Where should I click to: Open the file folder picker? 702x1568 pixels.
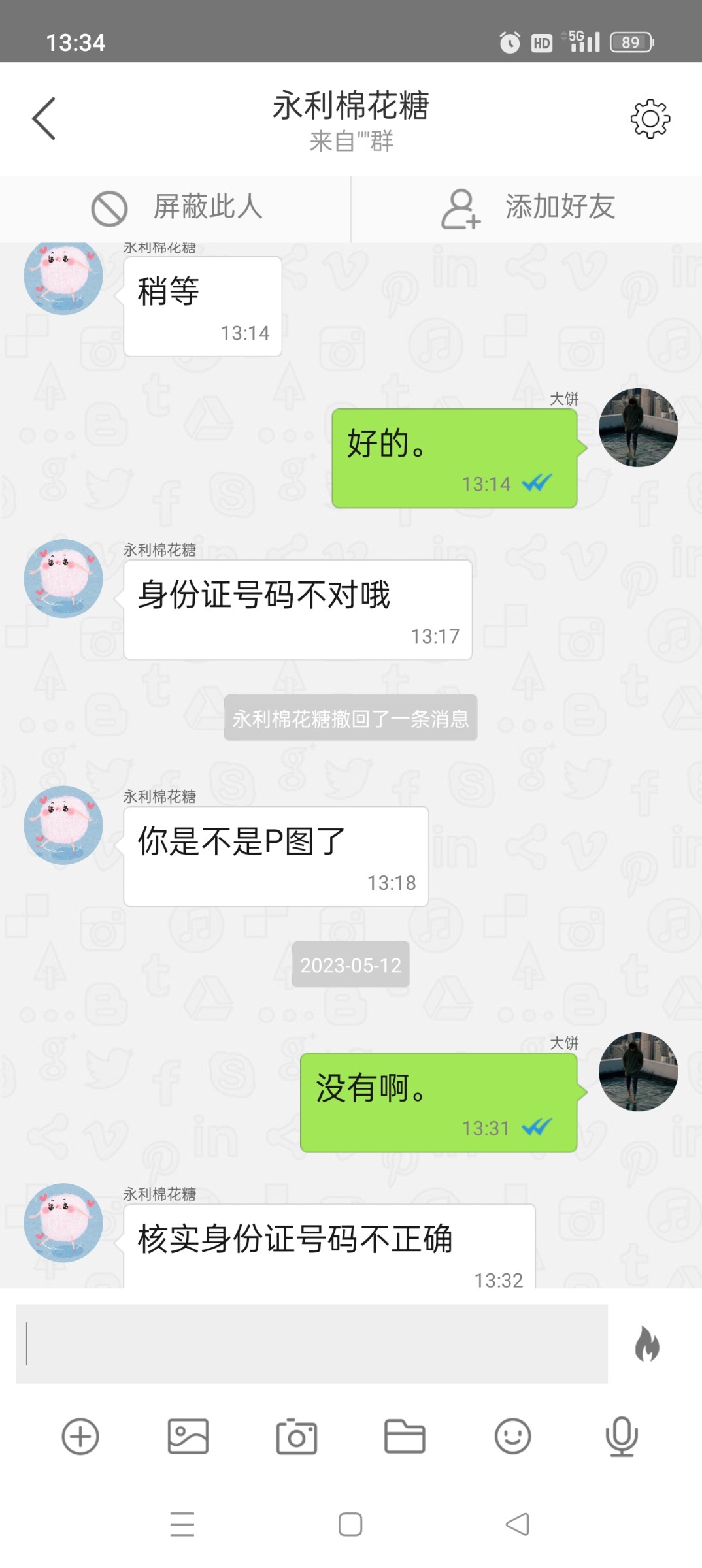(x=405, y=1437)
